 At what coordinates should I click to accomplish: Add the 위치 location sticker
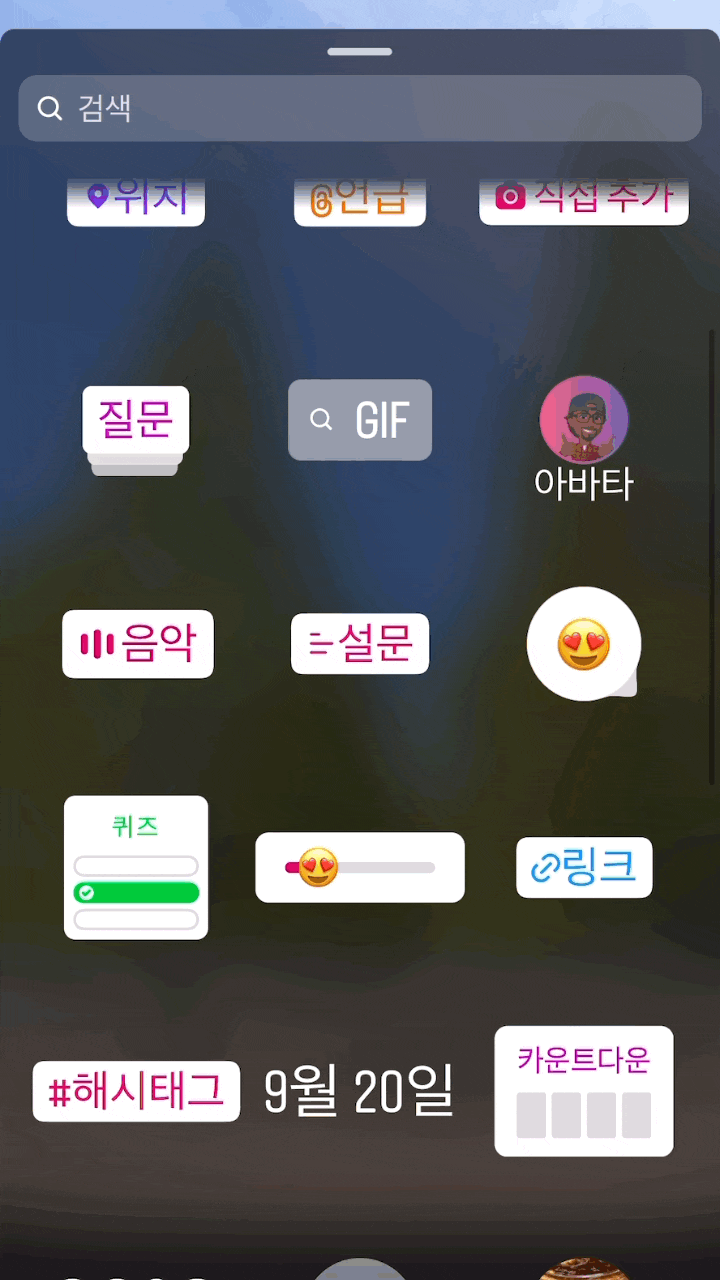point(136,201)
